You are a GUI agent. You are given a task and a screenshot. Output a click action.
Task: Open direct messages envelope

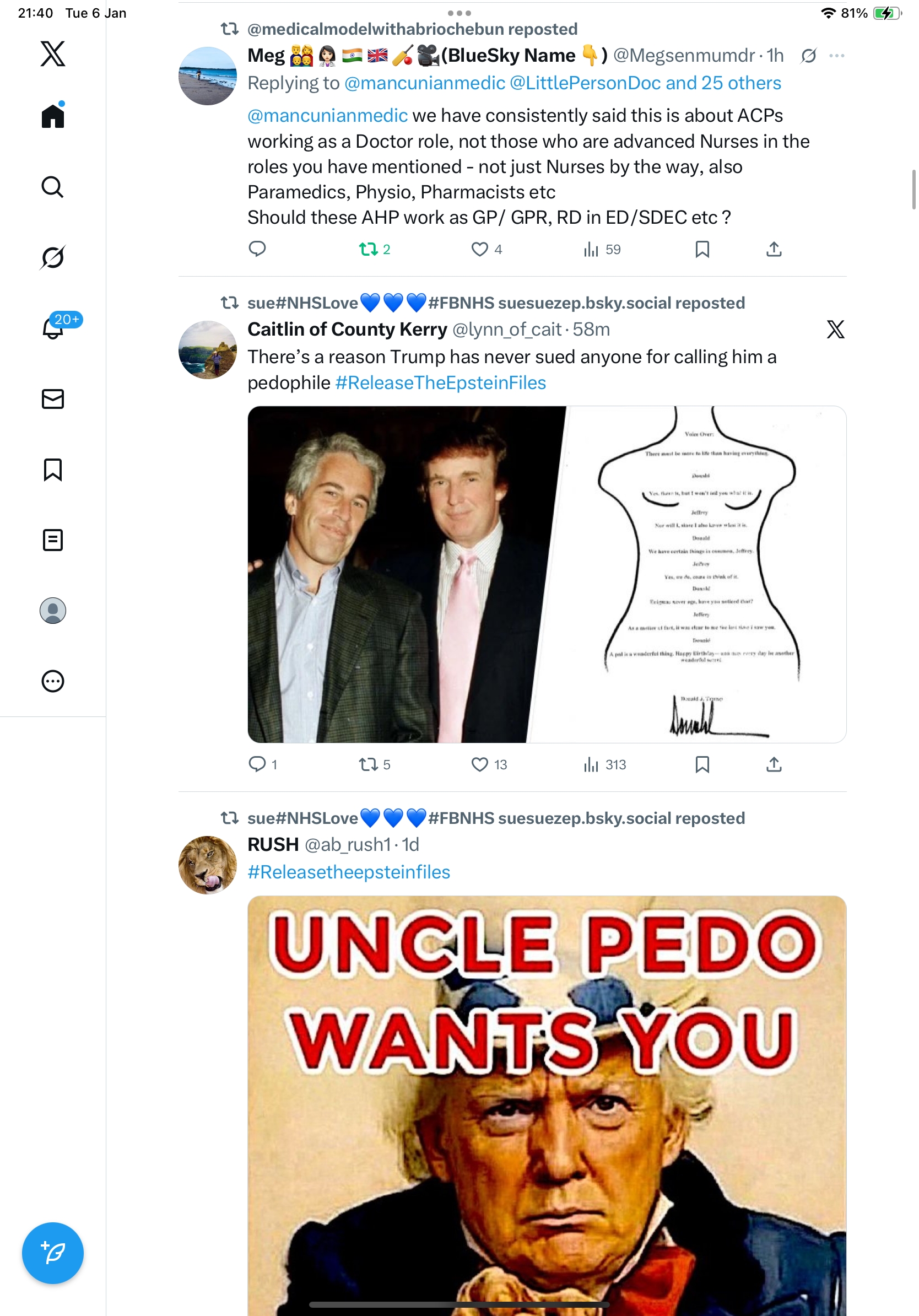(53, 399)
